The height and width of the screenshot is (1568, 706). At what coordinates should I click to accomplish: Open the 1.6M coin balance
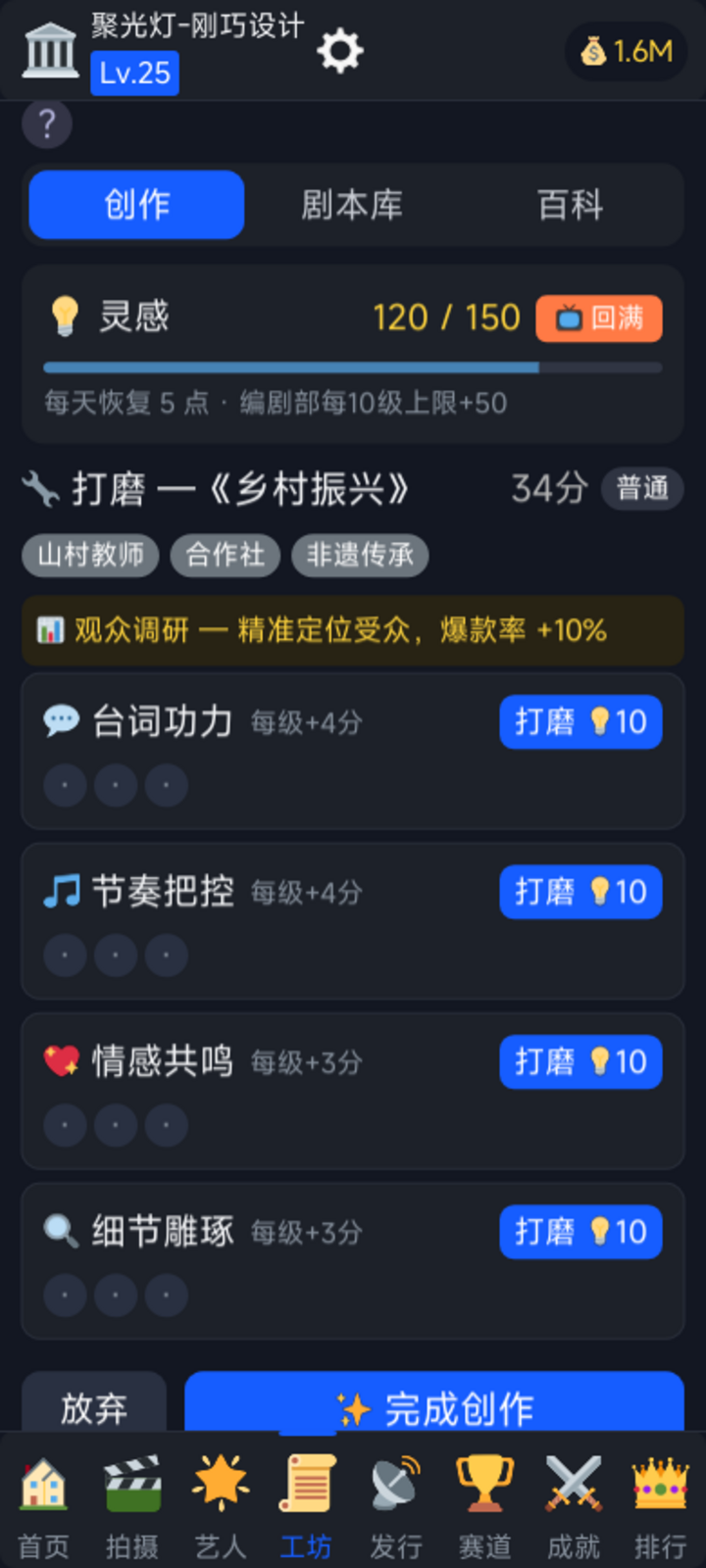[x=626, y=51]
